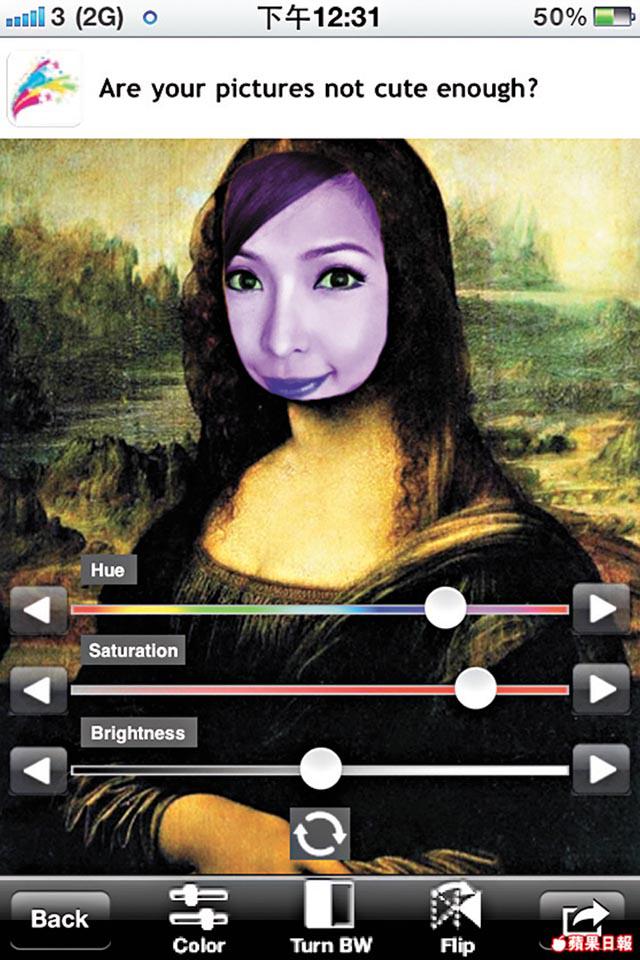Reset color adjustments with the refresh icon
The width and height of the screenshot is (640, 960).
click(319, 834)
